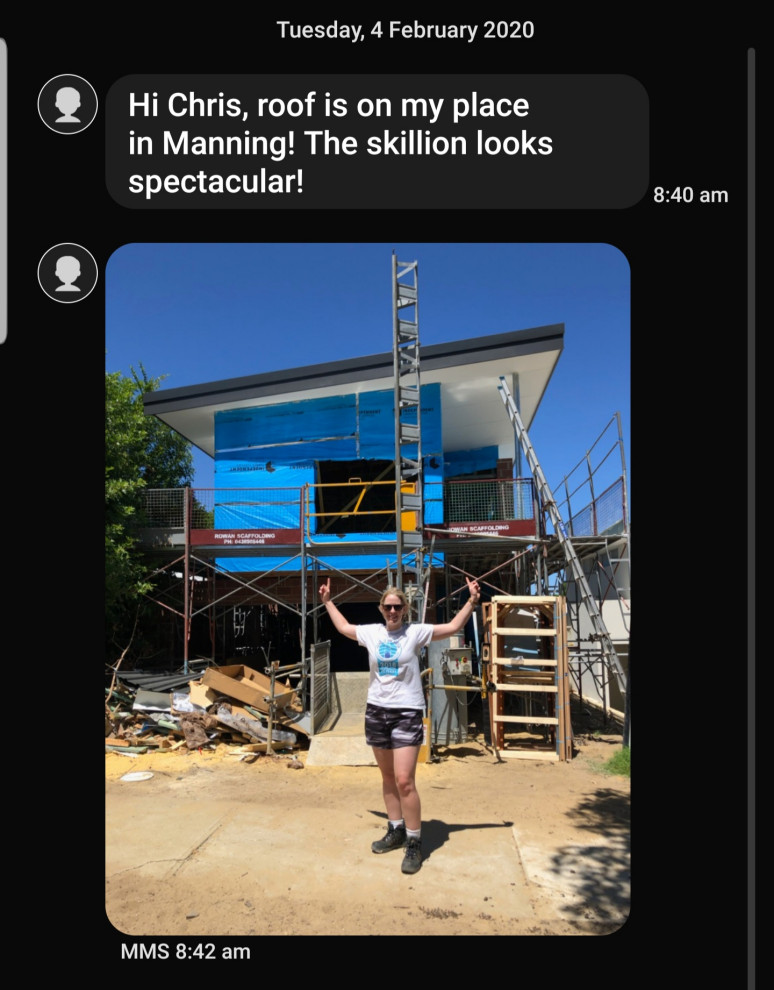
Task: Tap the 'Hi Chris, roof is on' message bubble
Action: [376, 142]
